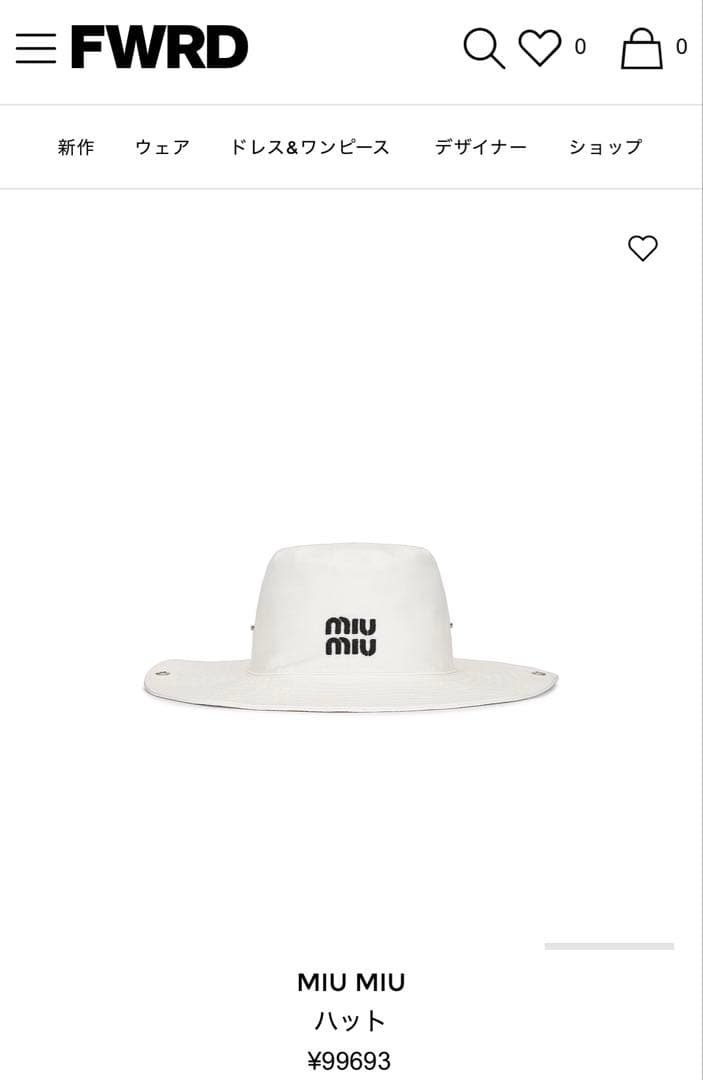703x1080 pixels.
Task: Open the MIU MIU brand link
Action: 351,982
